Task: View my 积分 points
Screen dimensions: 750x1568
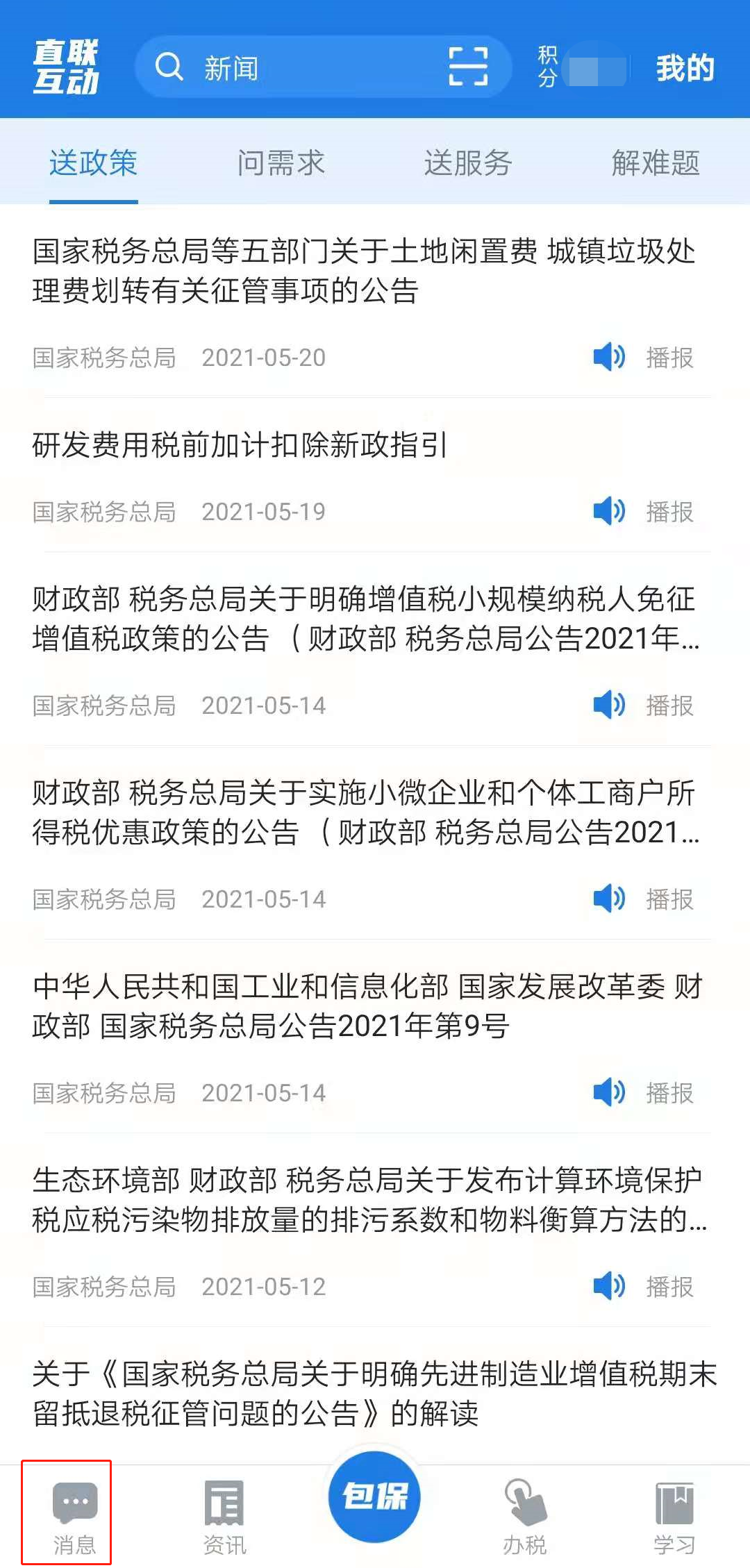Action: pos(582,67)
